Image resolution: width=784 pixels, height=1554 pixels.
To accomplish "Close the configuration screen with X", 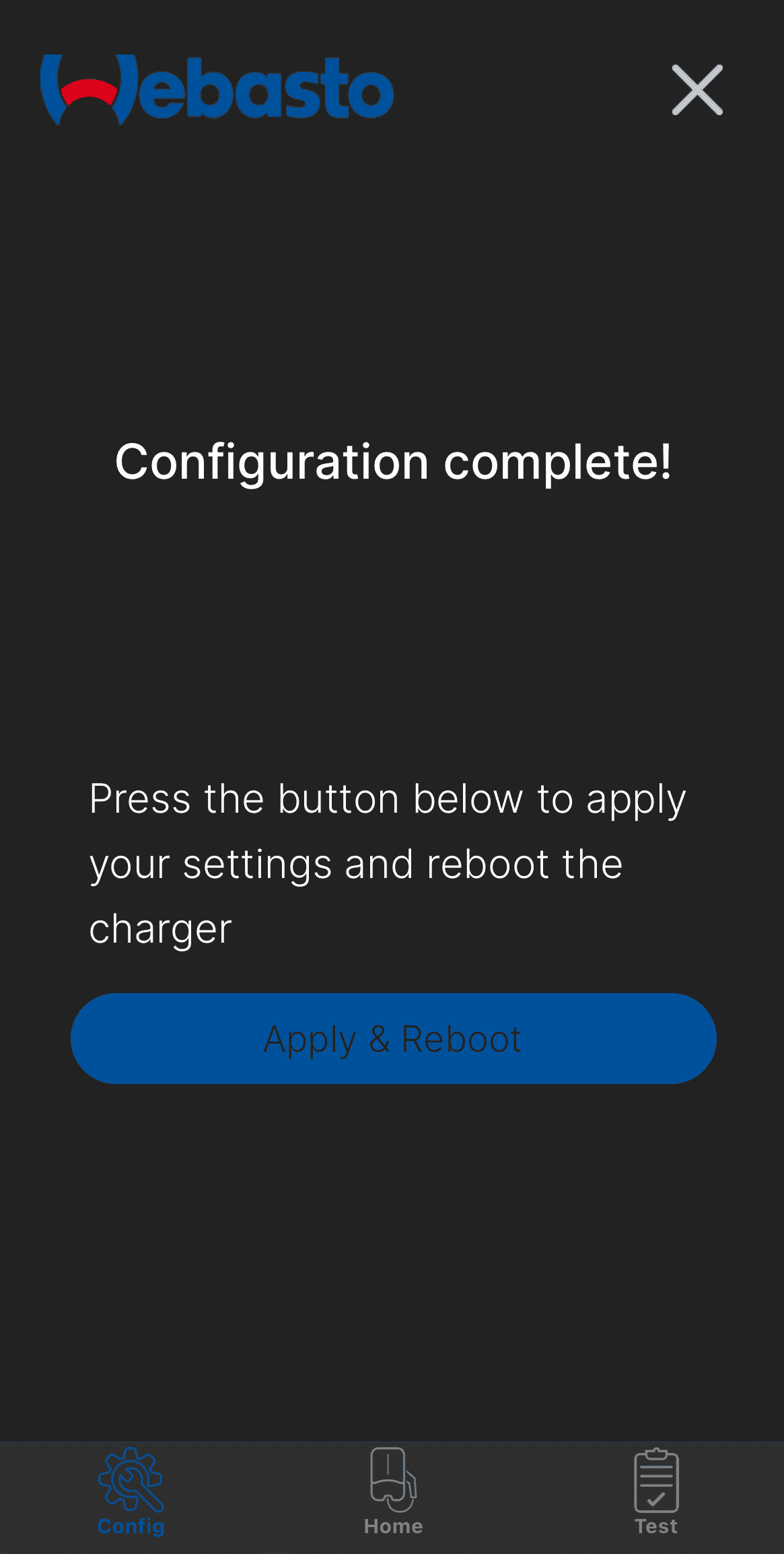I will pos(697,90).
